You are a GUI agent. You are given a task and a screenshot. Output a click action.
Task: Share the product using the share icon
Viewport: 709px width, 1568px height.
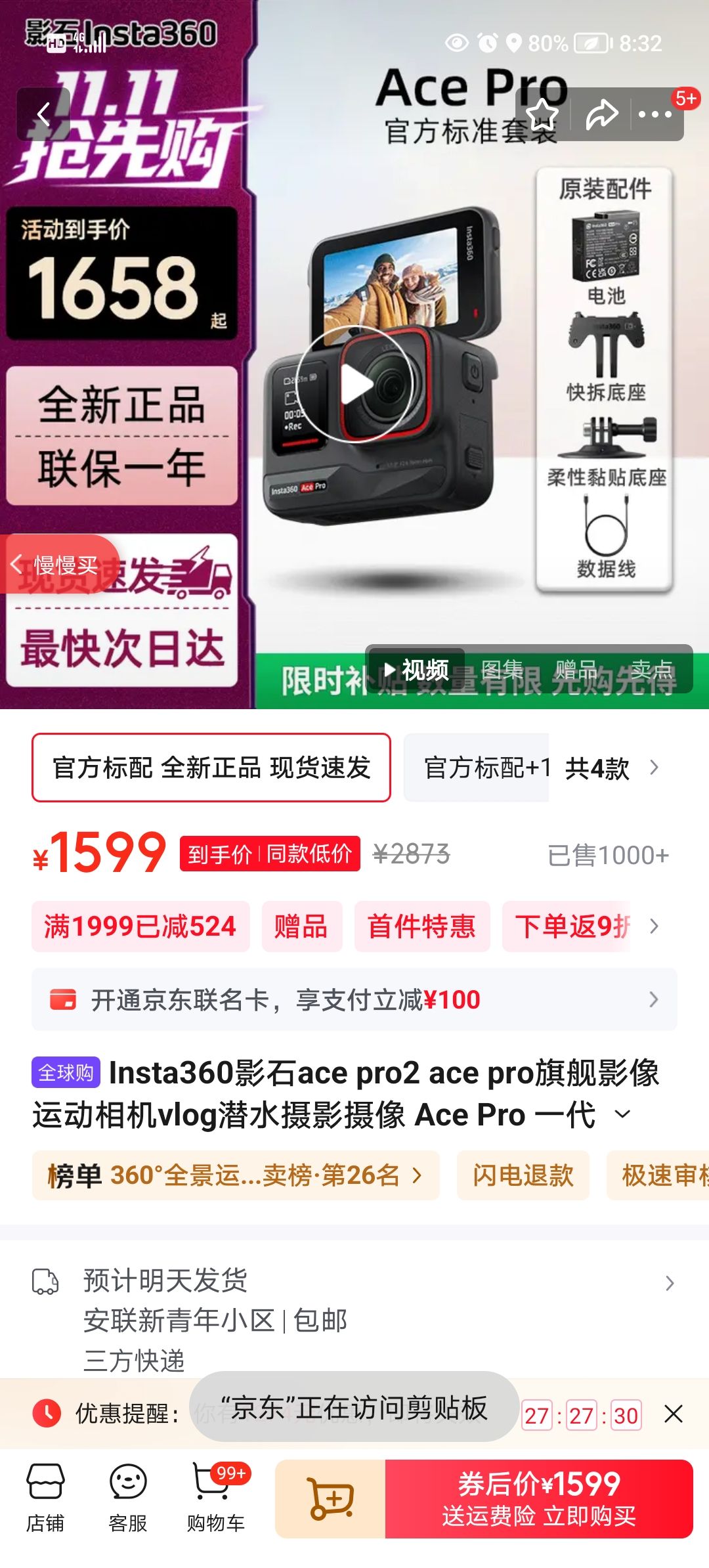pos(599,113)
